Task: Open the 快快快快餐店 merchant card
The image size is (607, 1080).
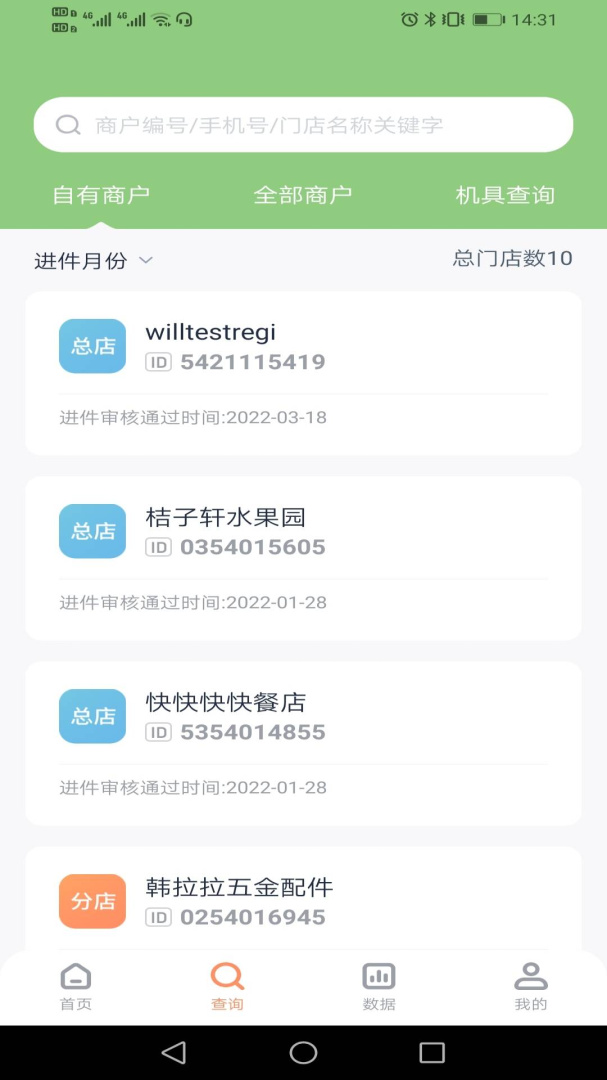Action: [303, 742]
